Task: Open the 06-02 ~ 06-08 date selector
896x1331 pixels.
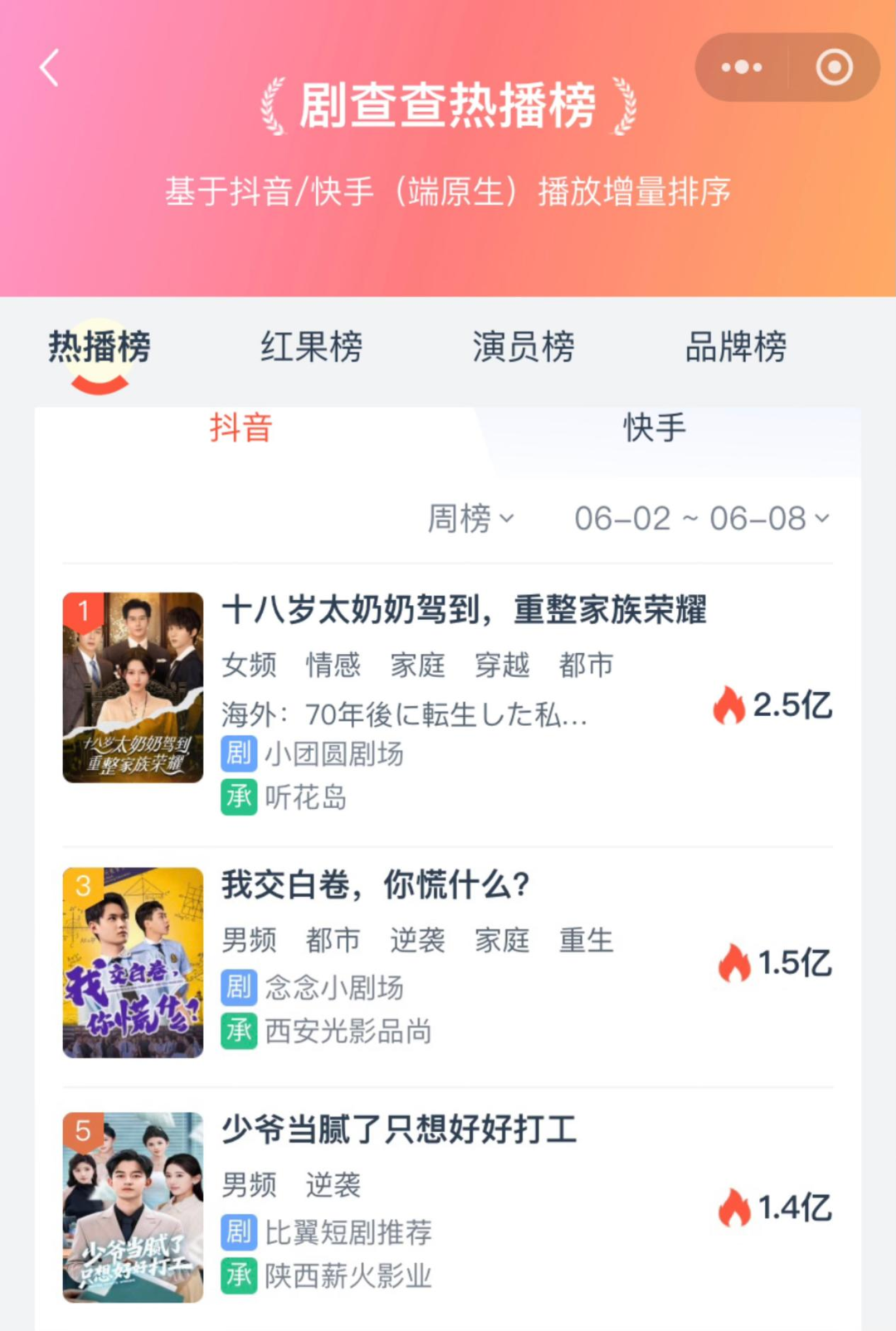Action: pos(699,518)
